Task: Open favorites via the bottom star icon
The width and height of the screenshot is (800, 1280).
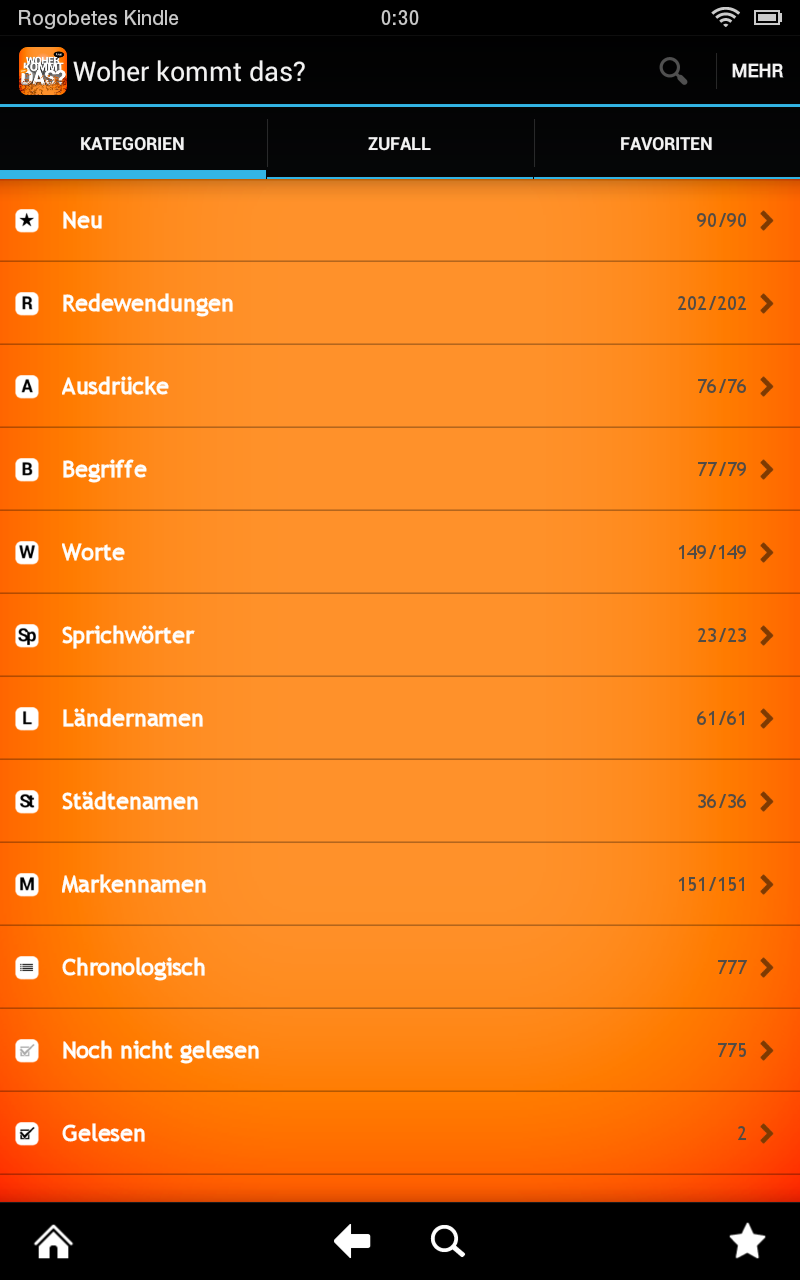Action: (x=747, y=1241)
